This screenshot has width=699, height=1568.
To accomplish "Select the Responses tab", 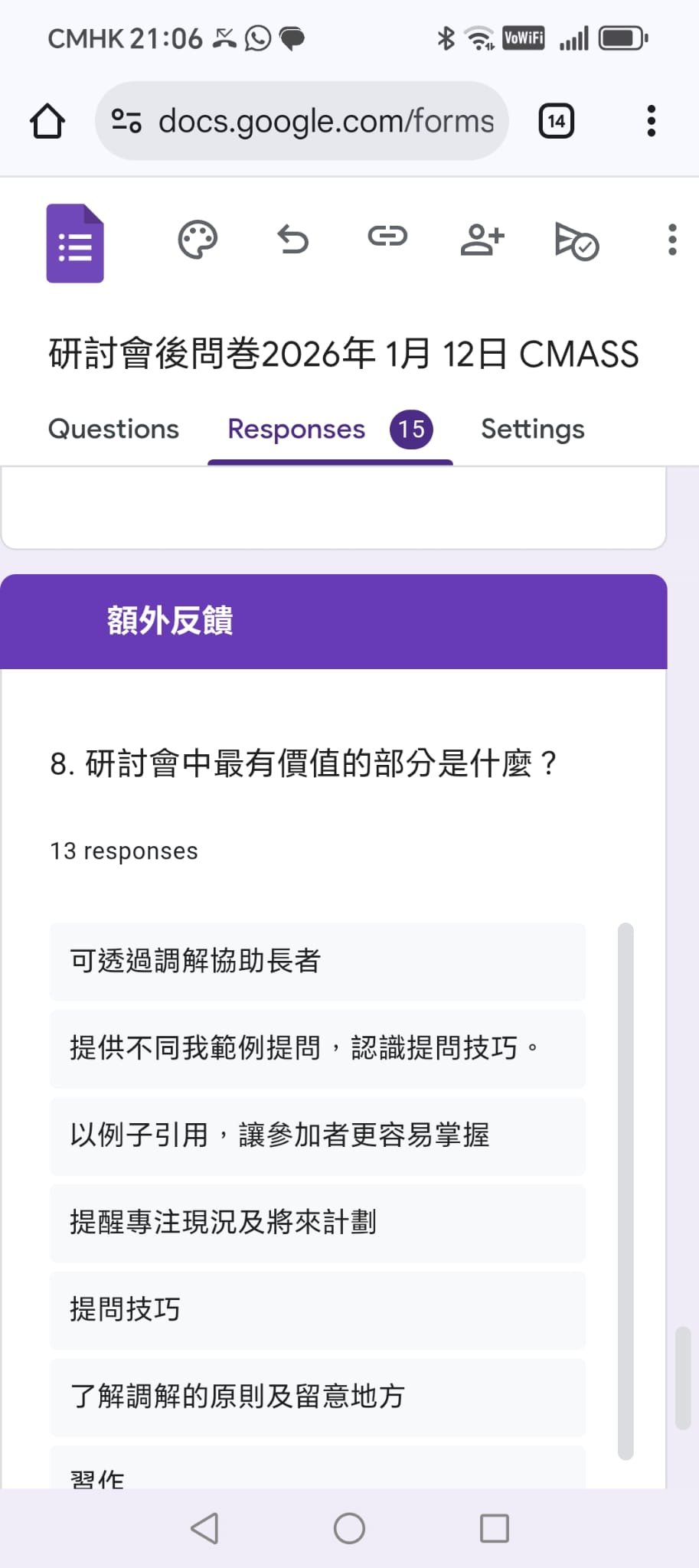I will point(330,430).
